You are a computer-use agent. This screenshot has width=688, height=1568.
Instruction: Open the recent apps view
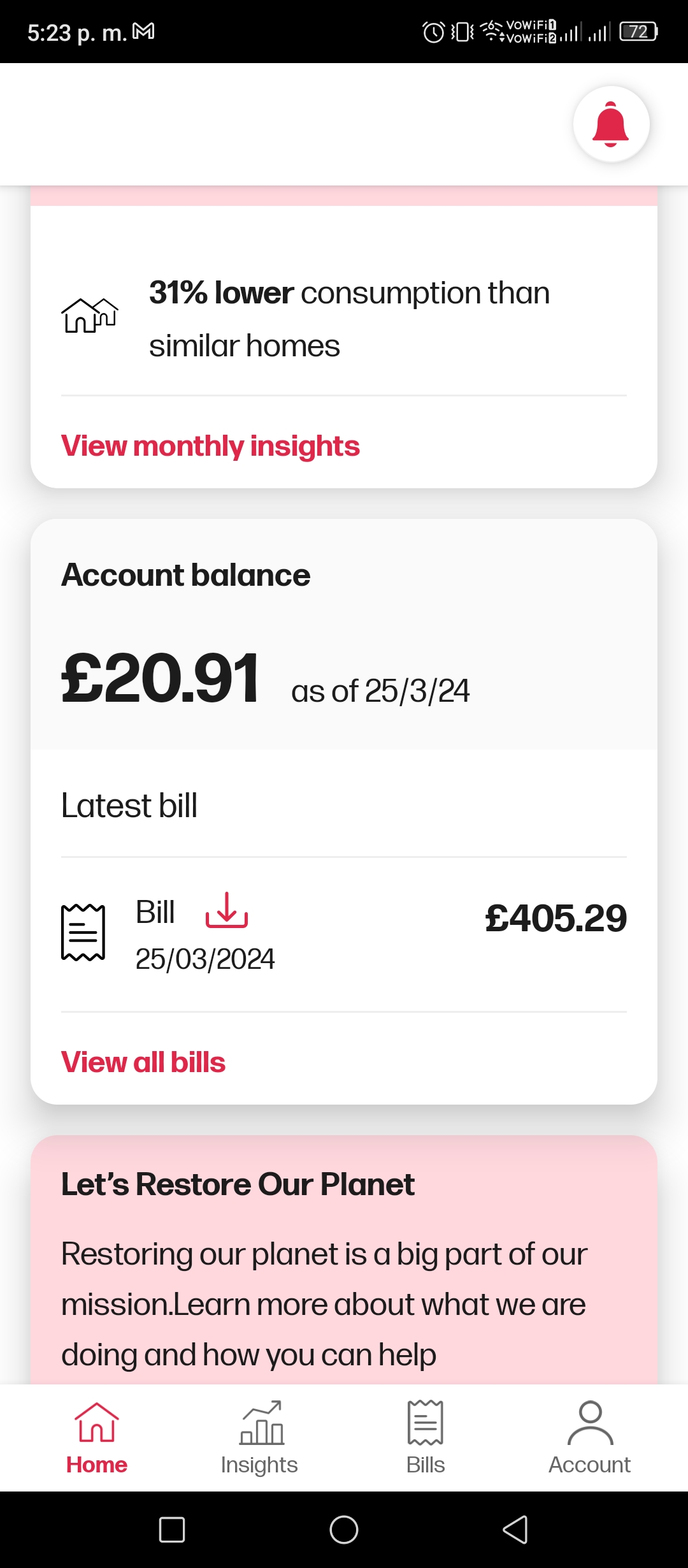coord(172,1530)
